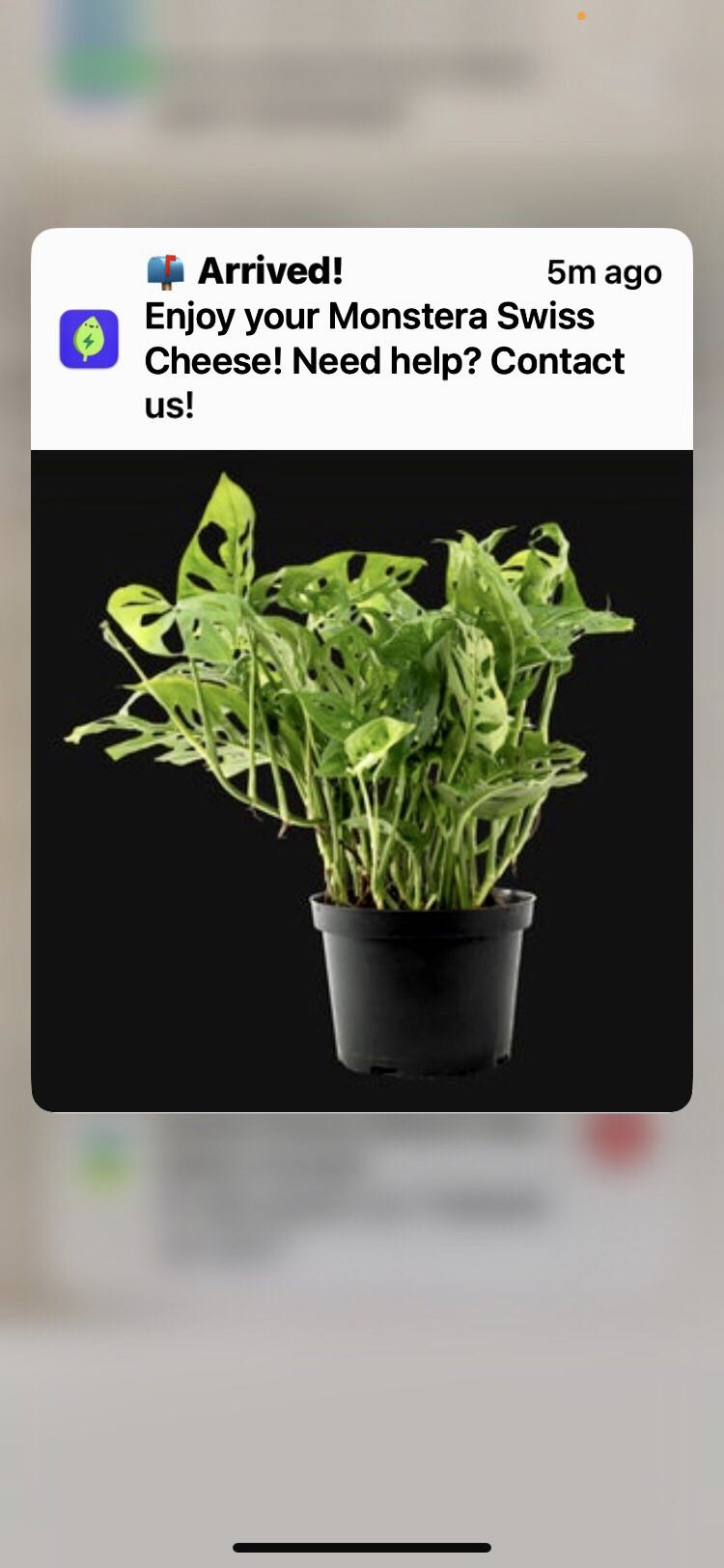Open the Monstera plant image attachment

click(362, 780)
